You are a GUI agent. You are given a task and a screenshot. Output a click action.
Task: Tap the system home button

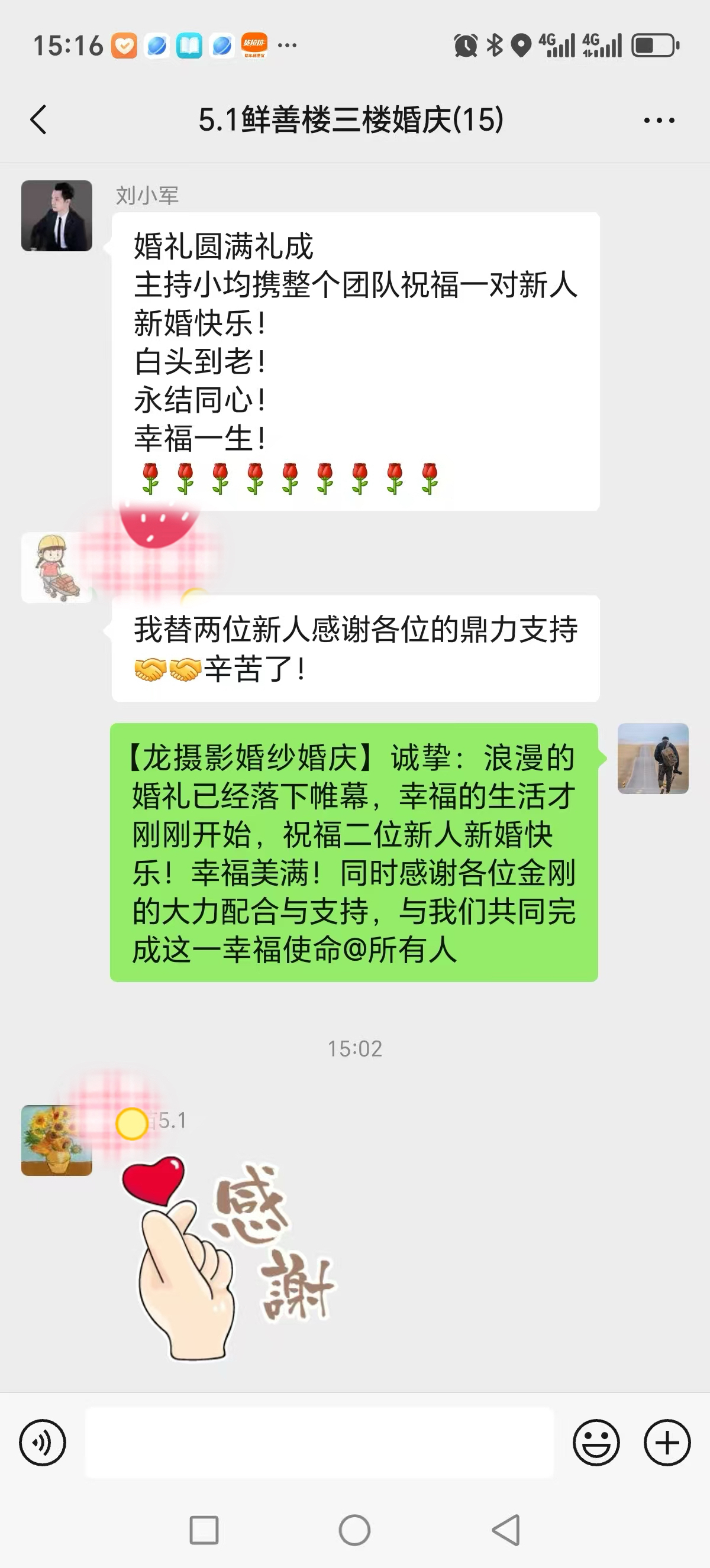click(x=354, y=1530)
